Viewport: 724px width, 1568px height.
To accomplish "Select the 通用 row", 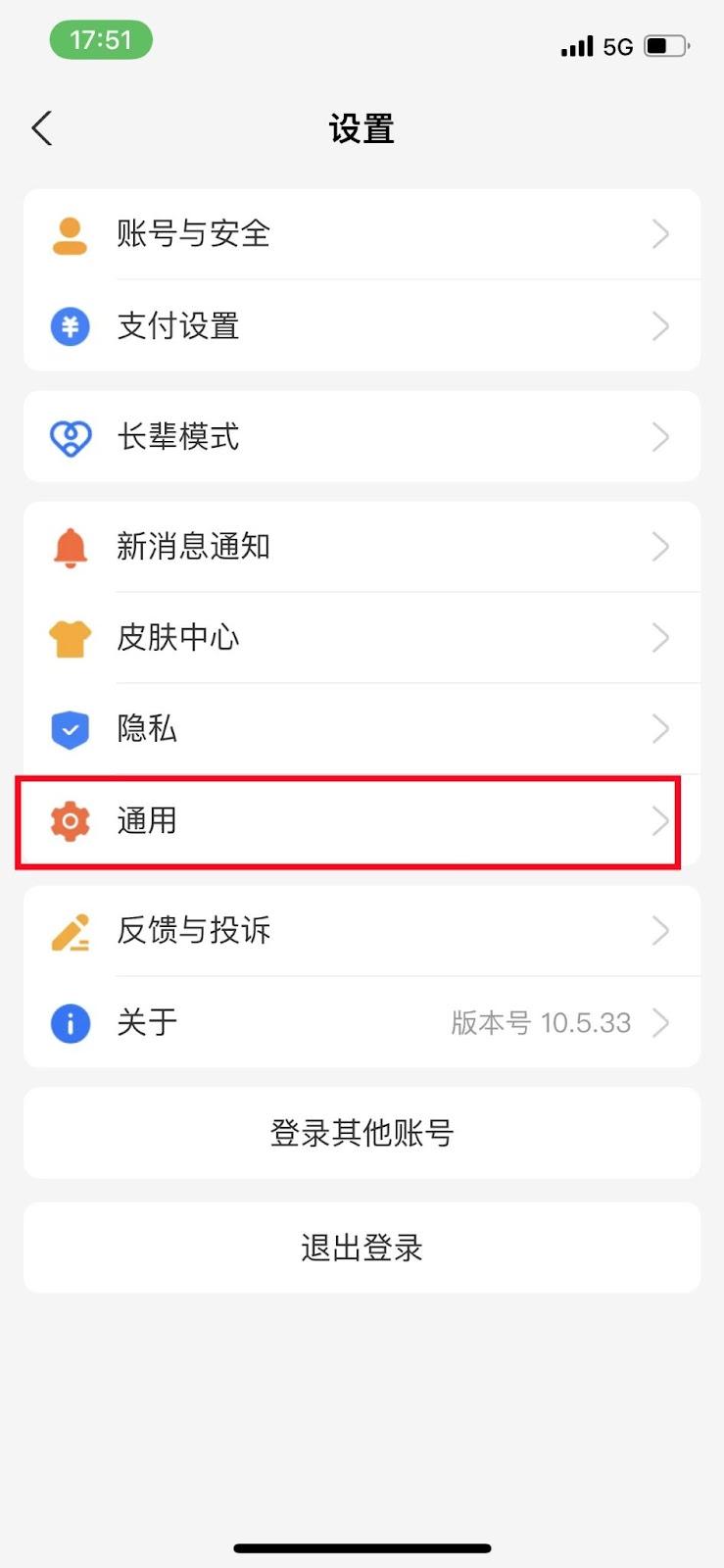I will [349, 821].
